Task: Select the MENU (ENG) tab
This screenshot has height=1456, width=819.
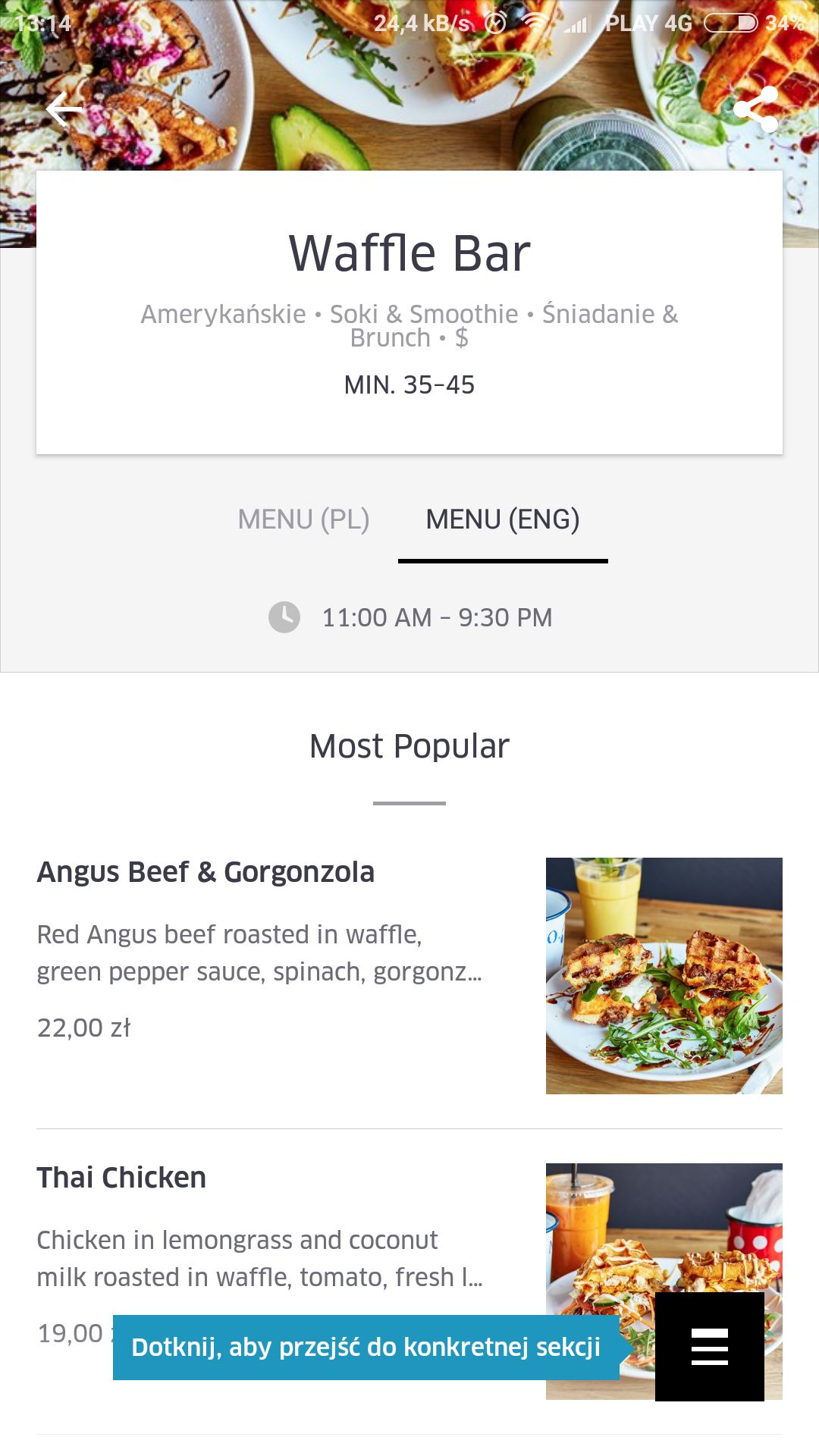Action: pyautogui.click(x=503, y=520)
